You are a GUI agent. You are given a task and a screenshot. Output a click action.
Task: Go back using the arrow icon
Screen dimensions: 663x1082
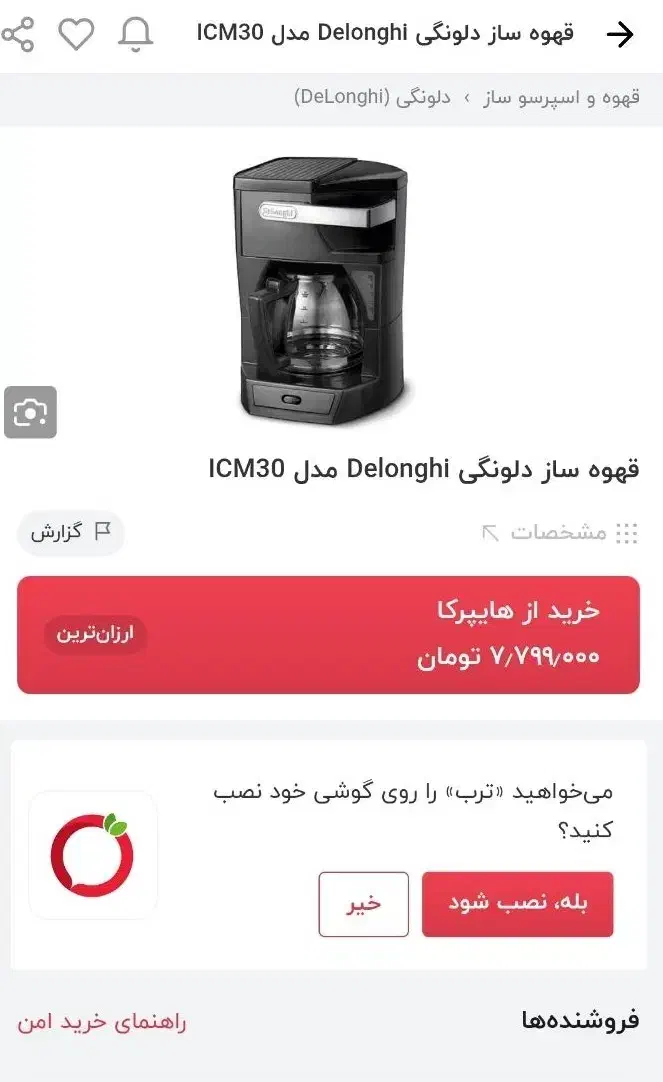[620, 35]
